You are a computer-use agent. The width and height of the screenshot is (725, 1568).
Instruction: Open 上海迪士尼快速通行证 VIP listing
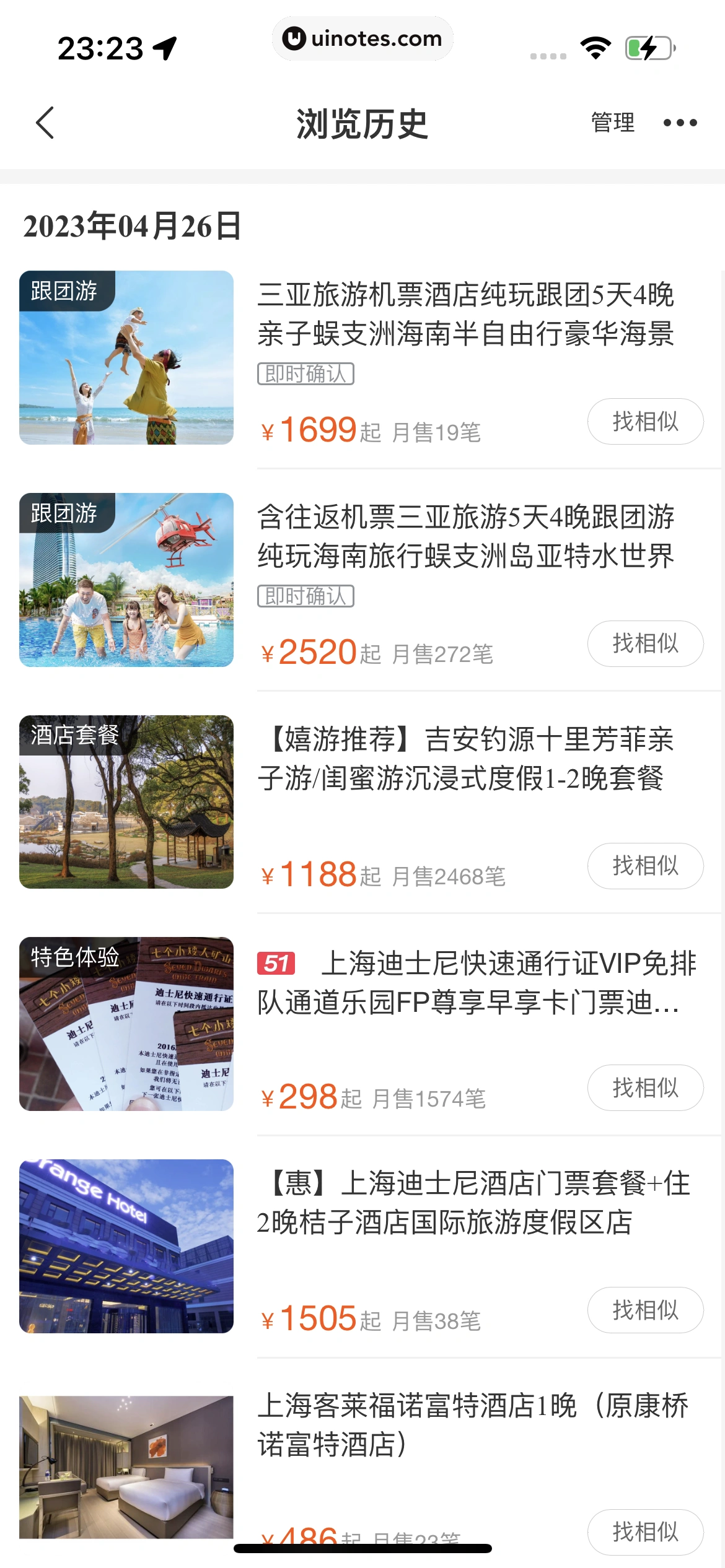click(477, 982)
